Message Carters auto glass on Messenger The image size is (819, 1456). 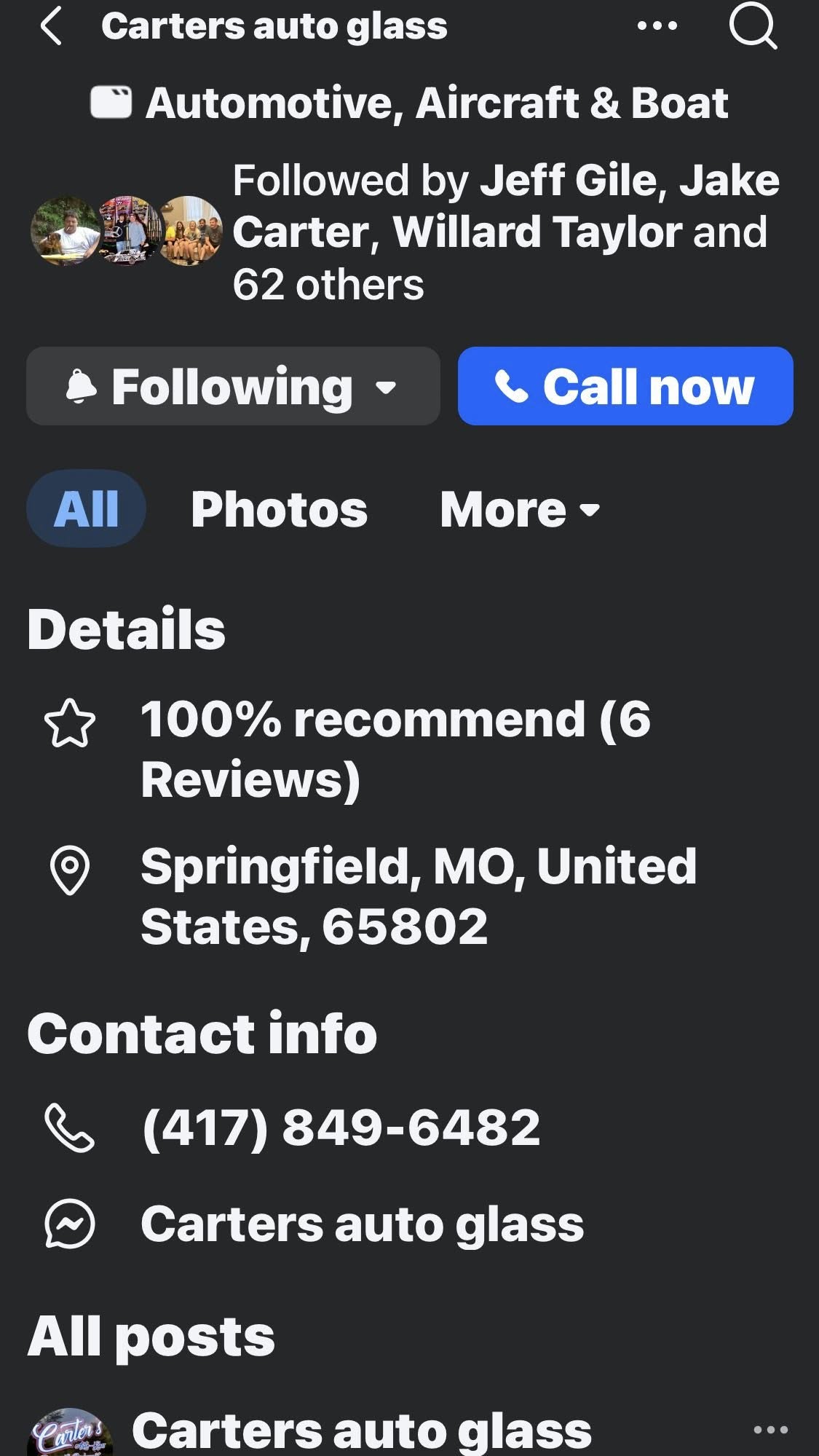coord(362,1224)
